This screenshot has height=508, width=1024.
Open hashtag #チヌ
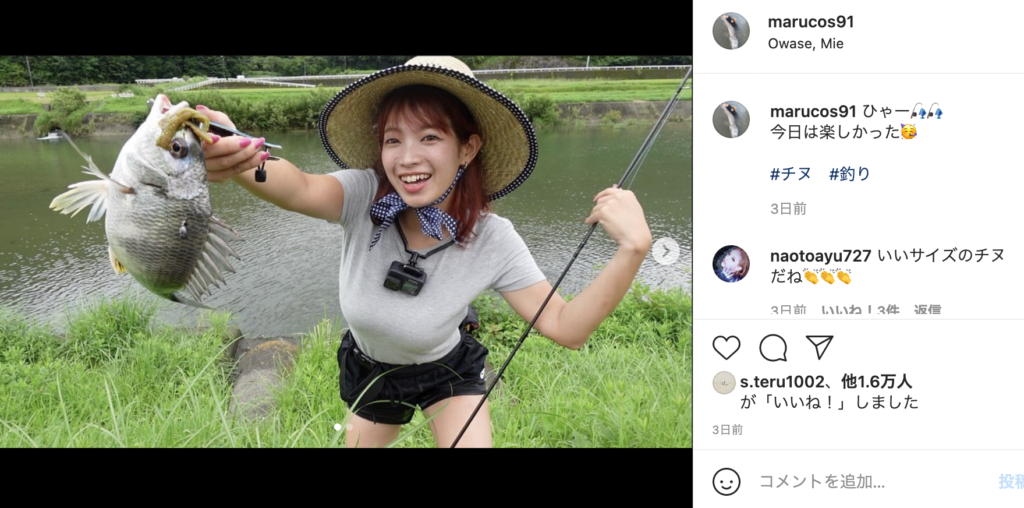tap(790, 174)
